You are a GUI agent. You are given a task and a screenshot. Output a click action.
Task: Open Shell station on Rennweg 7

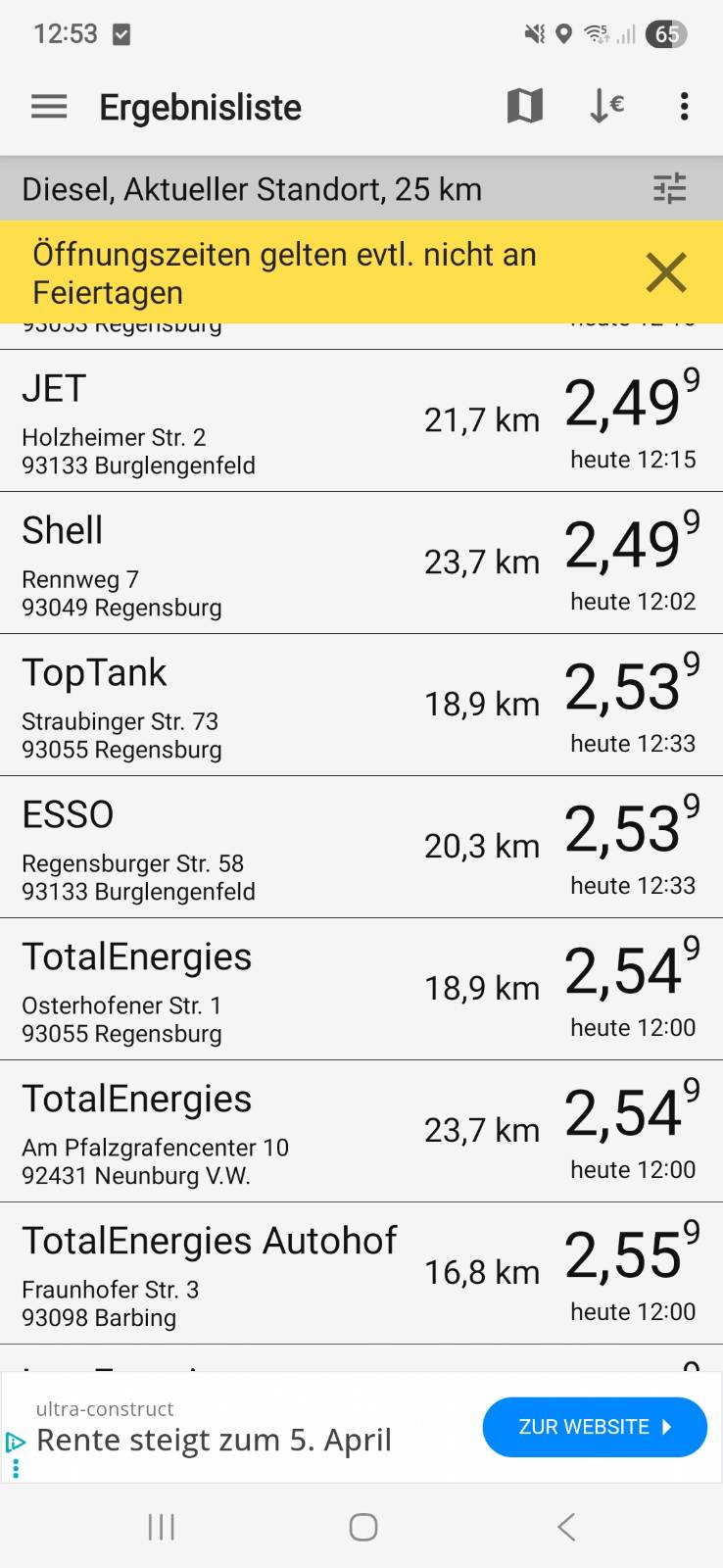[361, 563]
